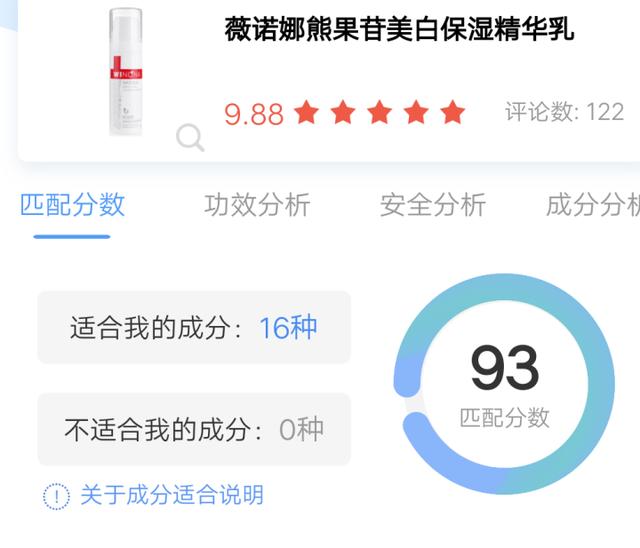The image size is (640, 548).
Task: View the 适合我的成分 16种 list
Action: pyautogui.click(x=194, y=327)
